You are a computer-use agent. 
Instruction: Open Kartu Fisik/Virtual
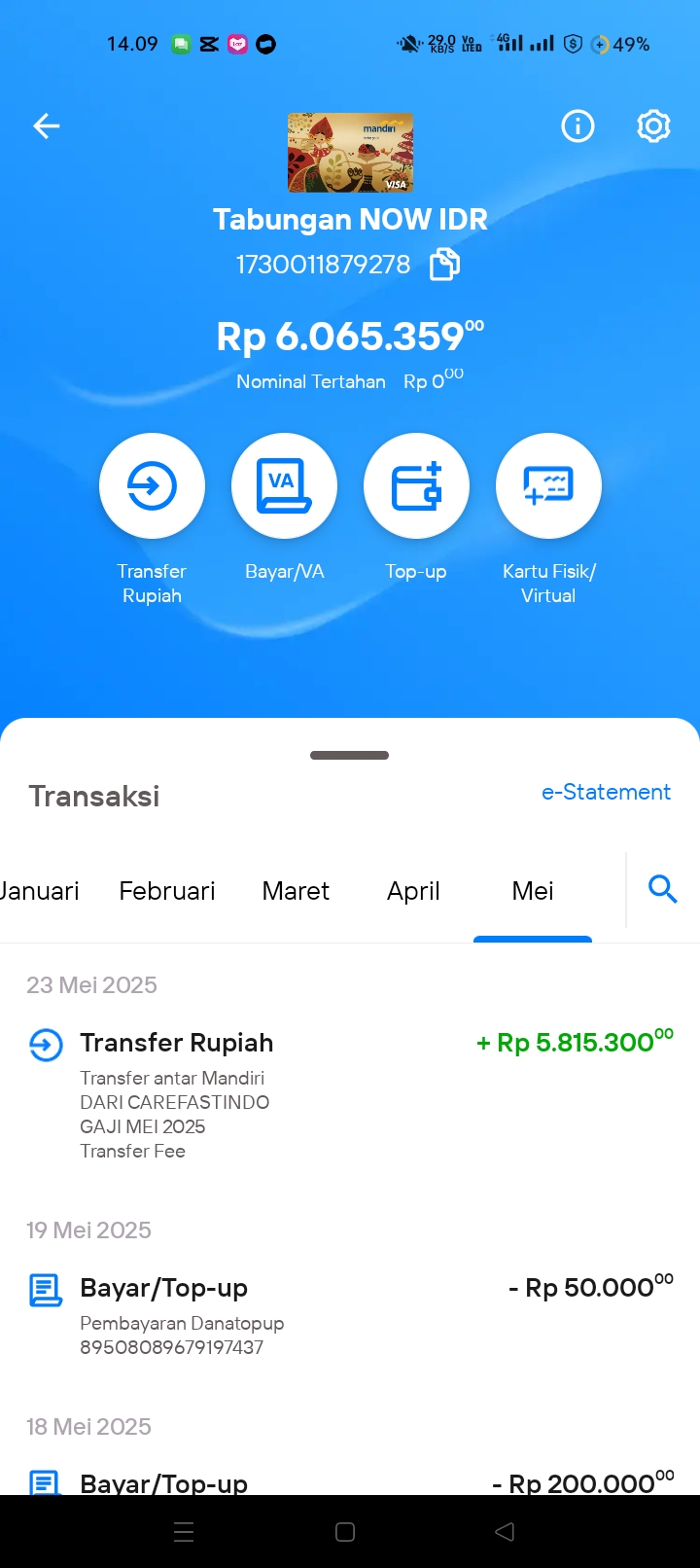(x=548, y=485)
